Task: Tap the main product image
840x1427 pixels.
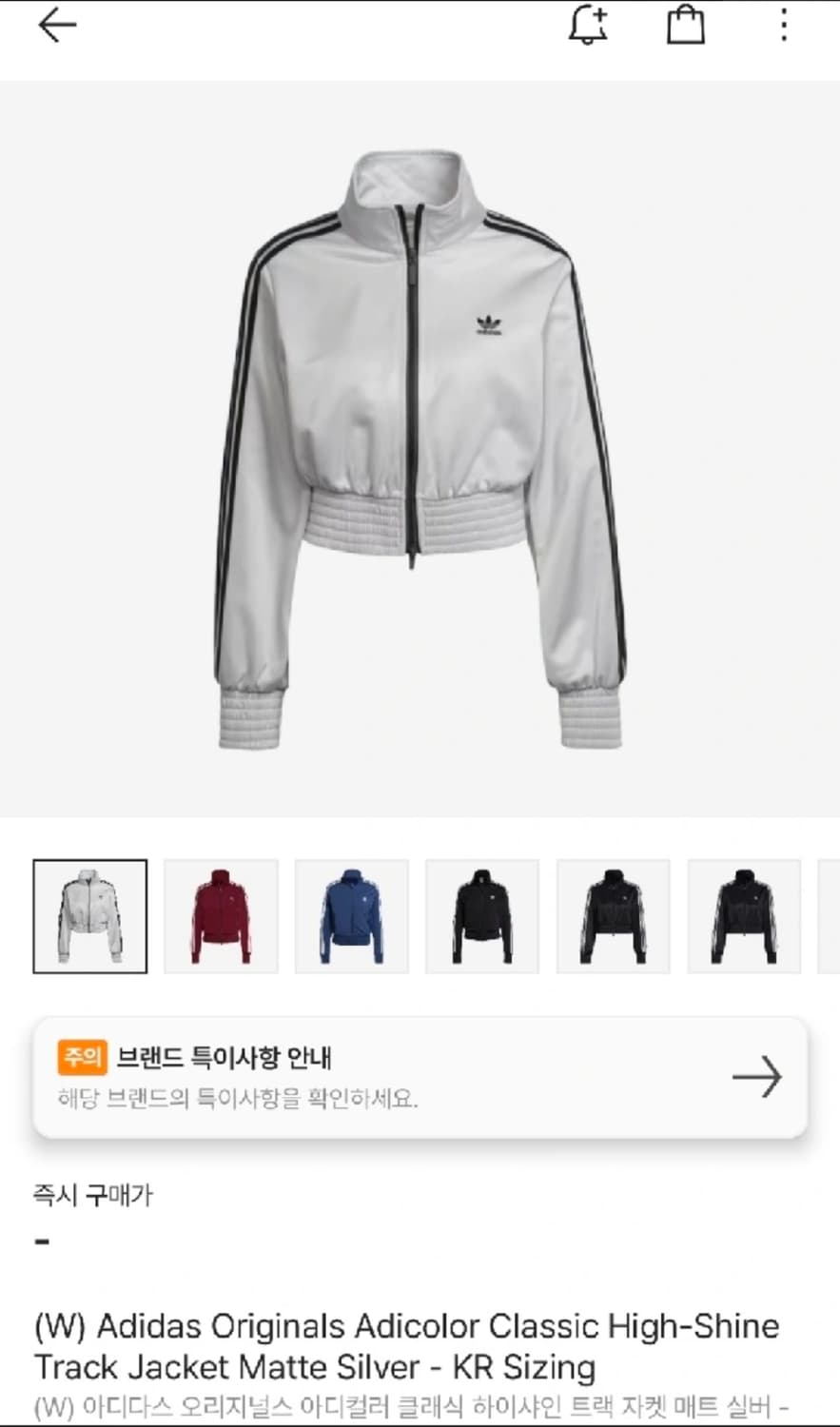Action: click(x=420, y=447)
